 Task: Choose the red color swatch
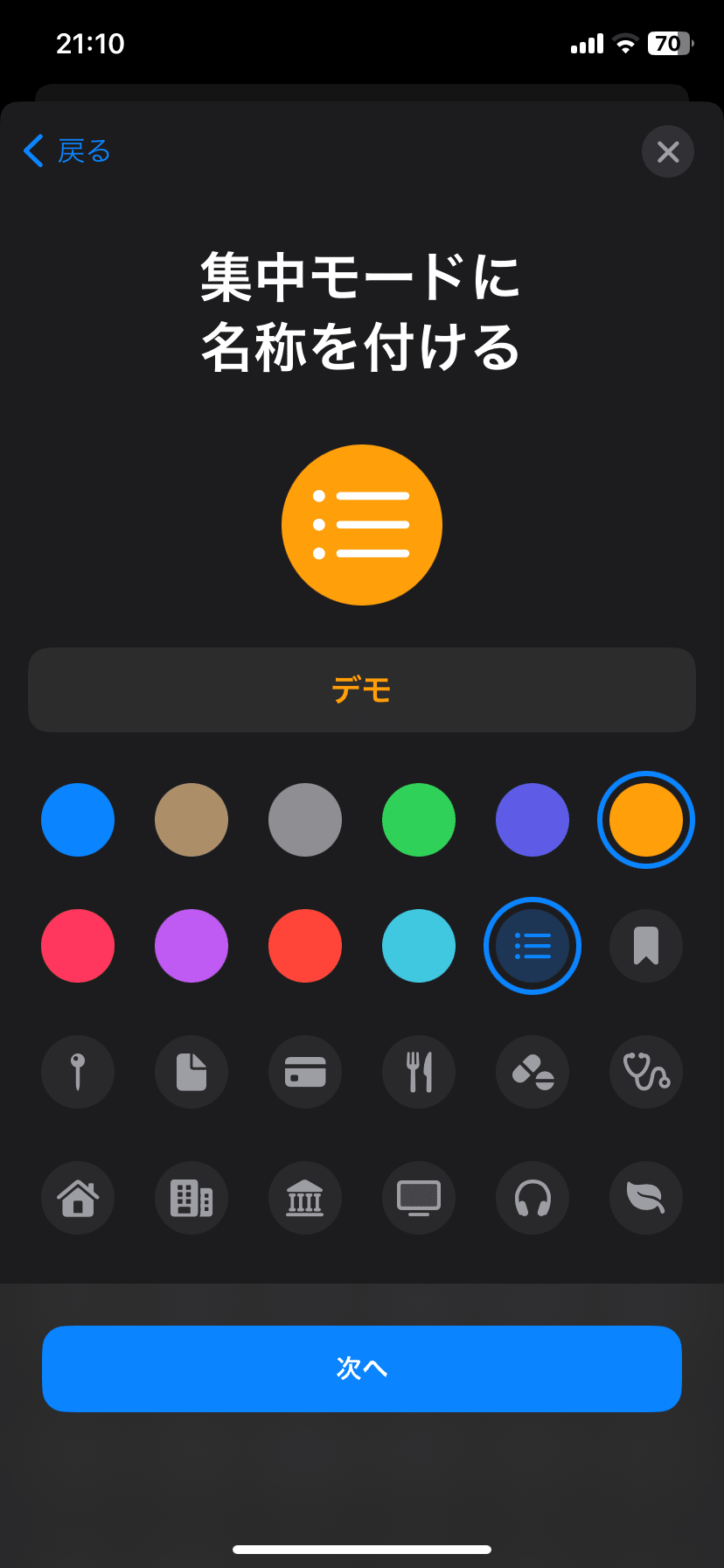click(x=305, y=946)
